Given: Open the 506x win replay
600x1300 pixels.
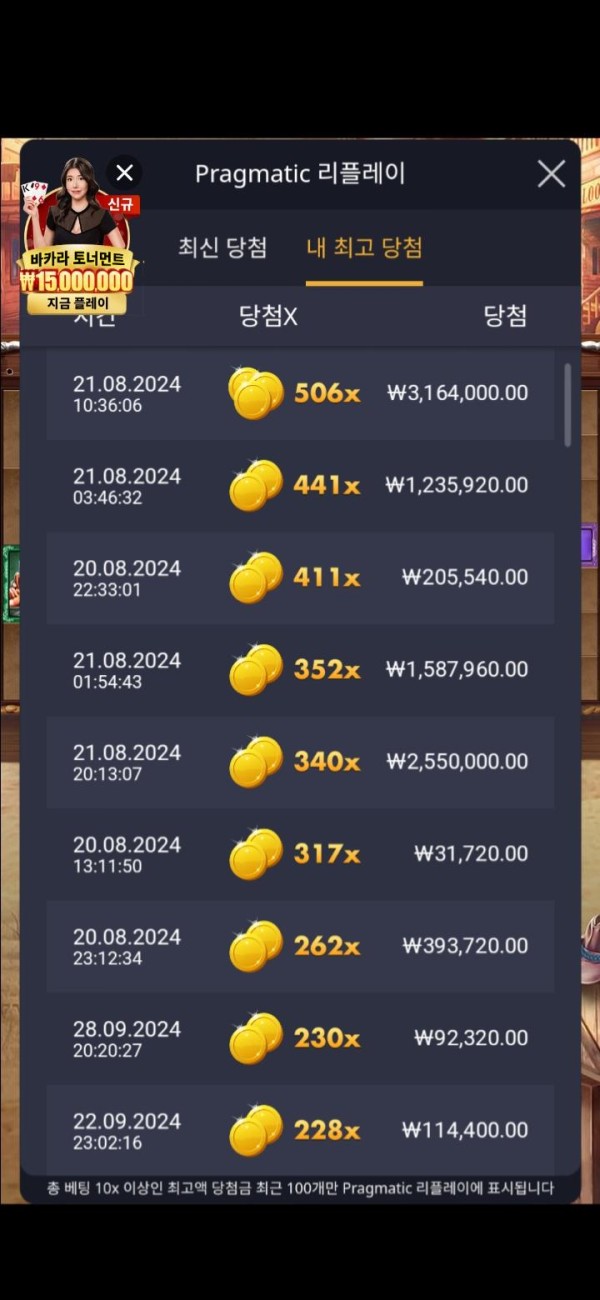Looking at the screenshot, I should point(300,393).
